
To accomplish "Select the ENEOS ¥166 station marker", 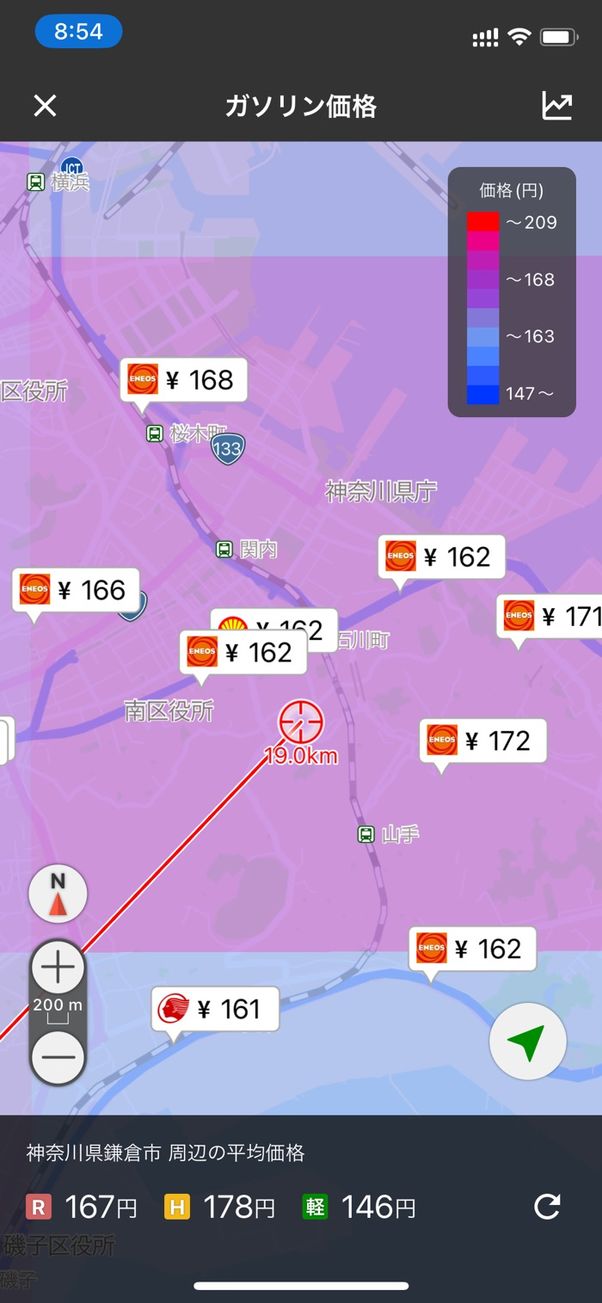I will click(76, 590).
